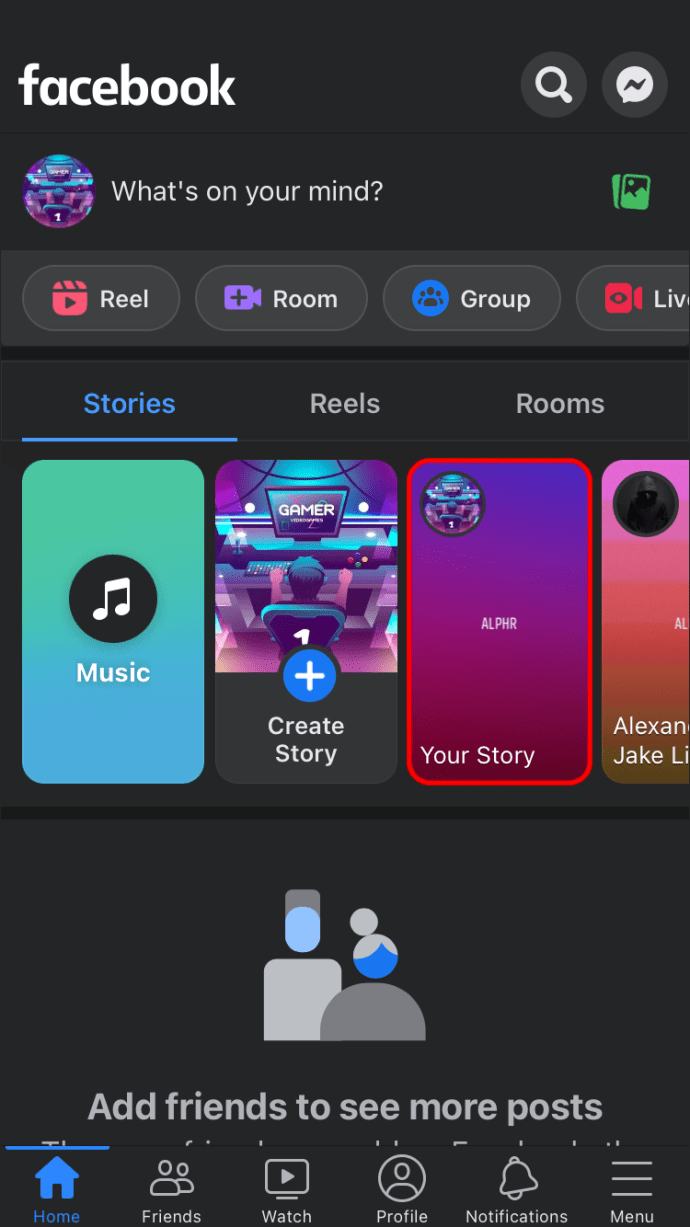Create a new Reel
The image size is (690, 1227).
coord(101,298)
